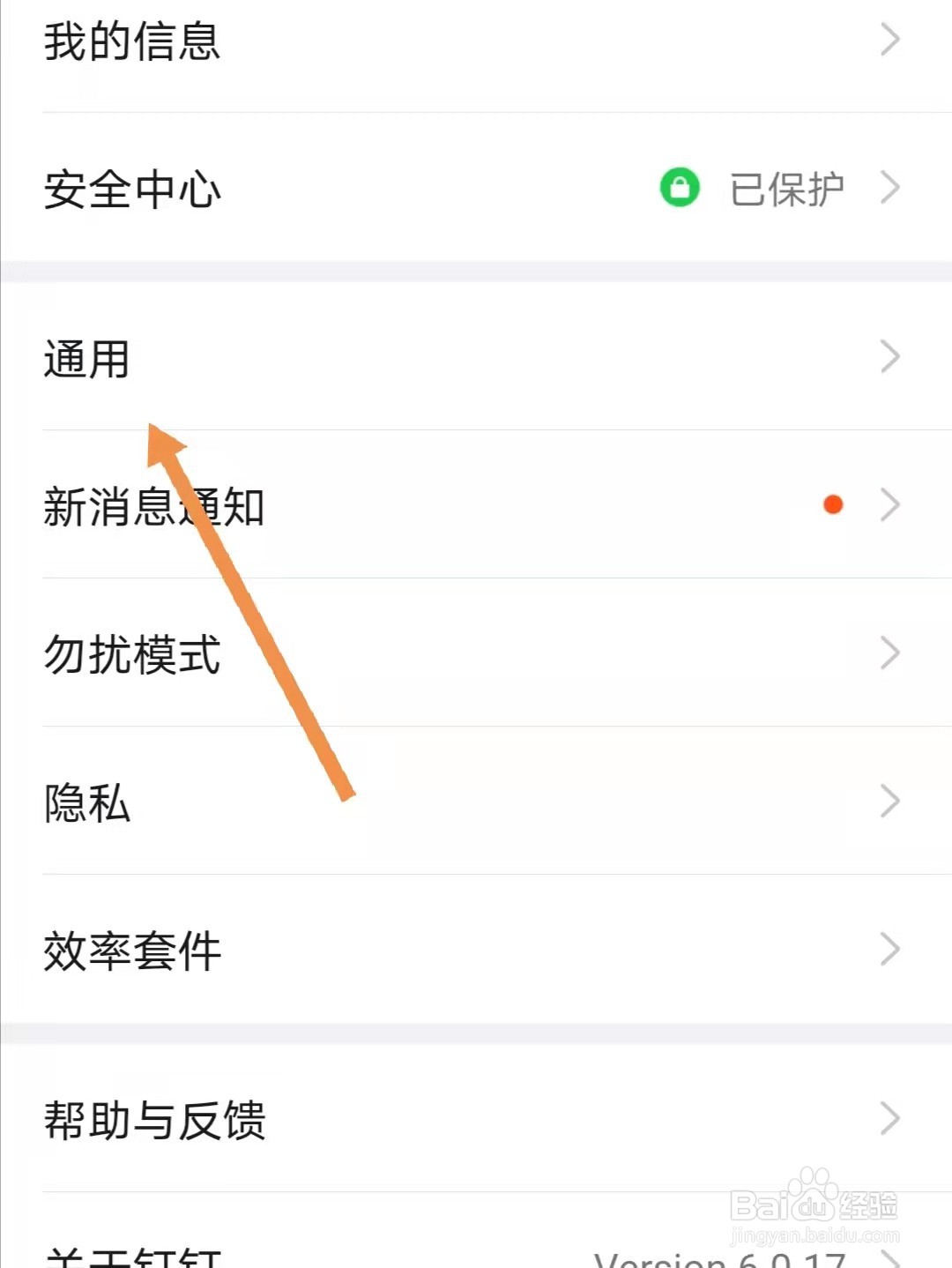Expand 我的信息 with its chevron
Image resolution: width=952 pixels, height=1268 pixels.
pos(890,41)
